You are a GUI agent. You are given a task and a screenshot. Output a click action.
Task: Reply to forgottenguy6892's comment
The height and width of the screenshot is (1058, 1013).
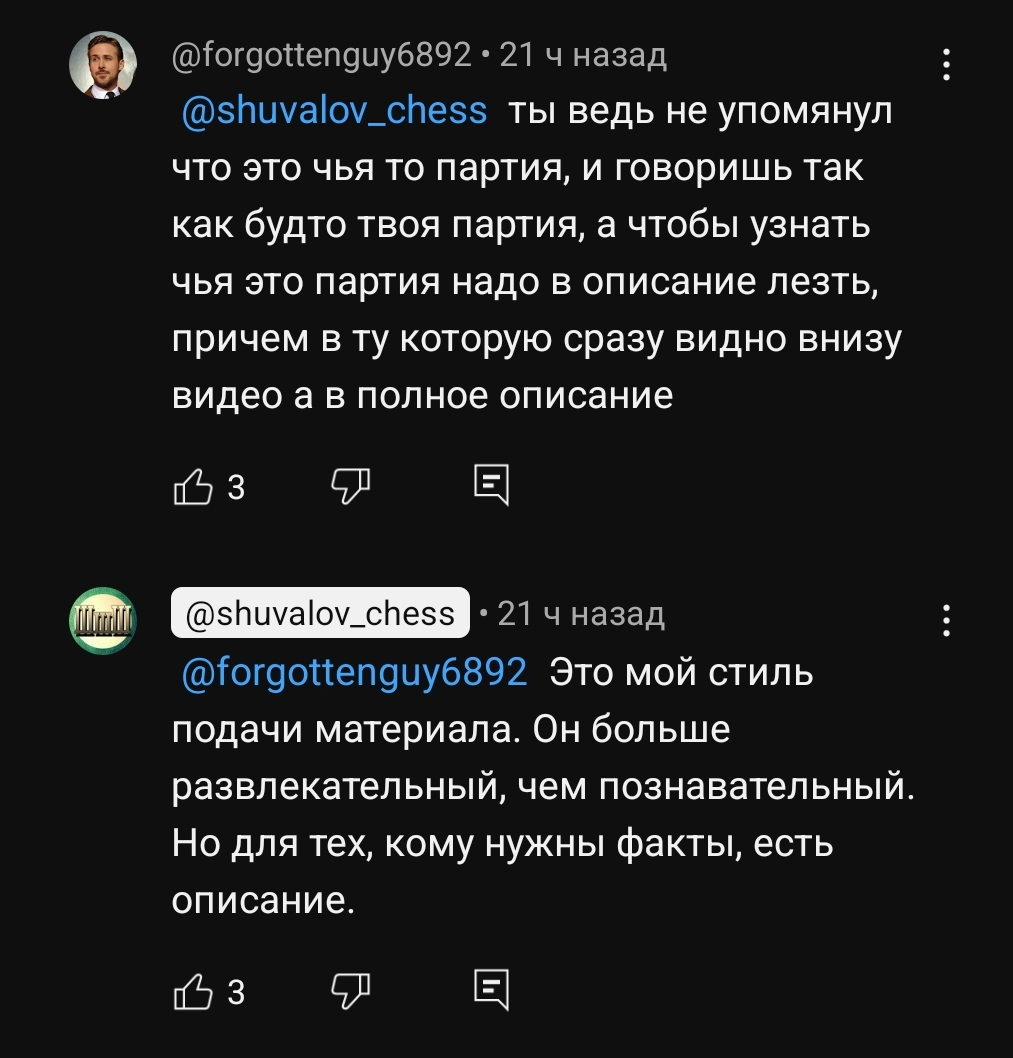pos(491,485)
